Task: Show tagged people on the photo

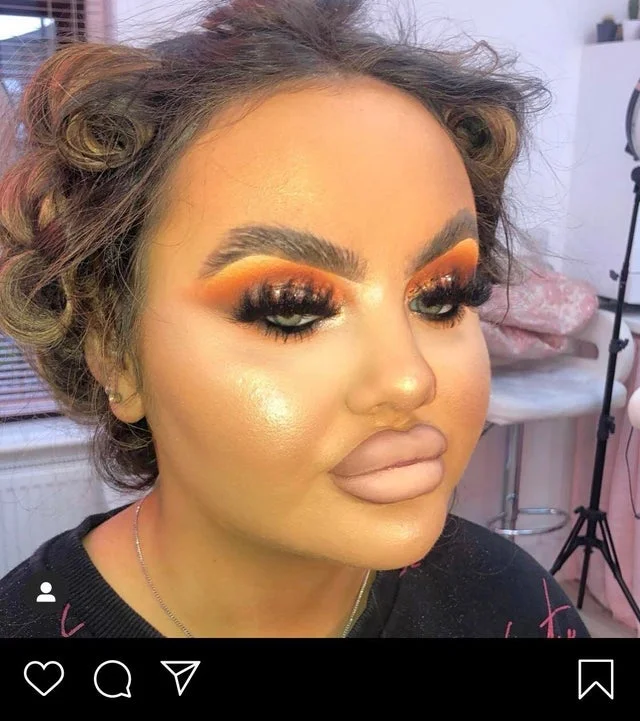Action: [x=46, y=592]
